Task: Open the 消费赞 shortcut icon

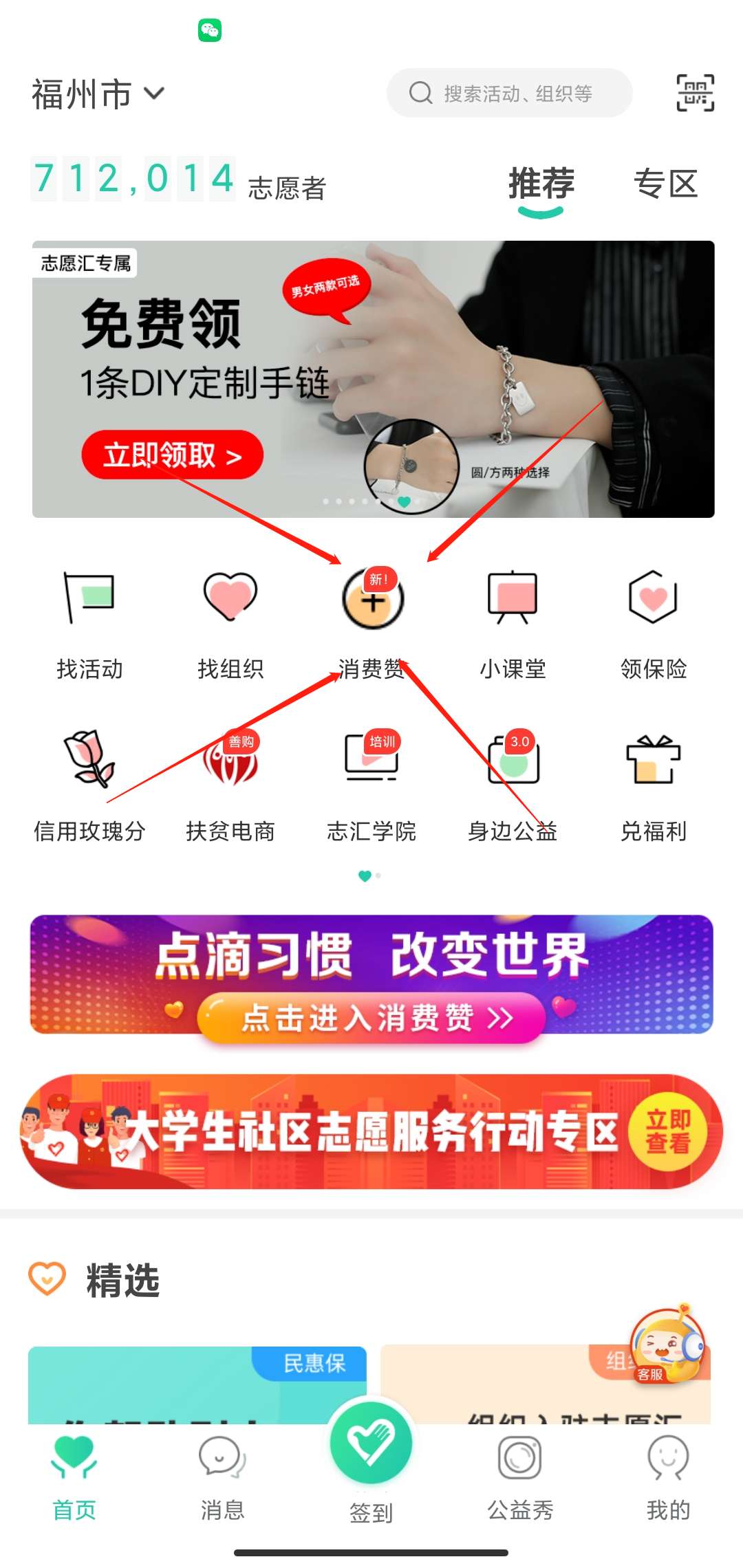Action: [372, 598]
